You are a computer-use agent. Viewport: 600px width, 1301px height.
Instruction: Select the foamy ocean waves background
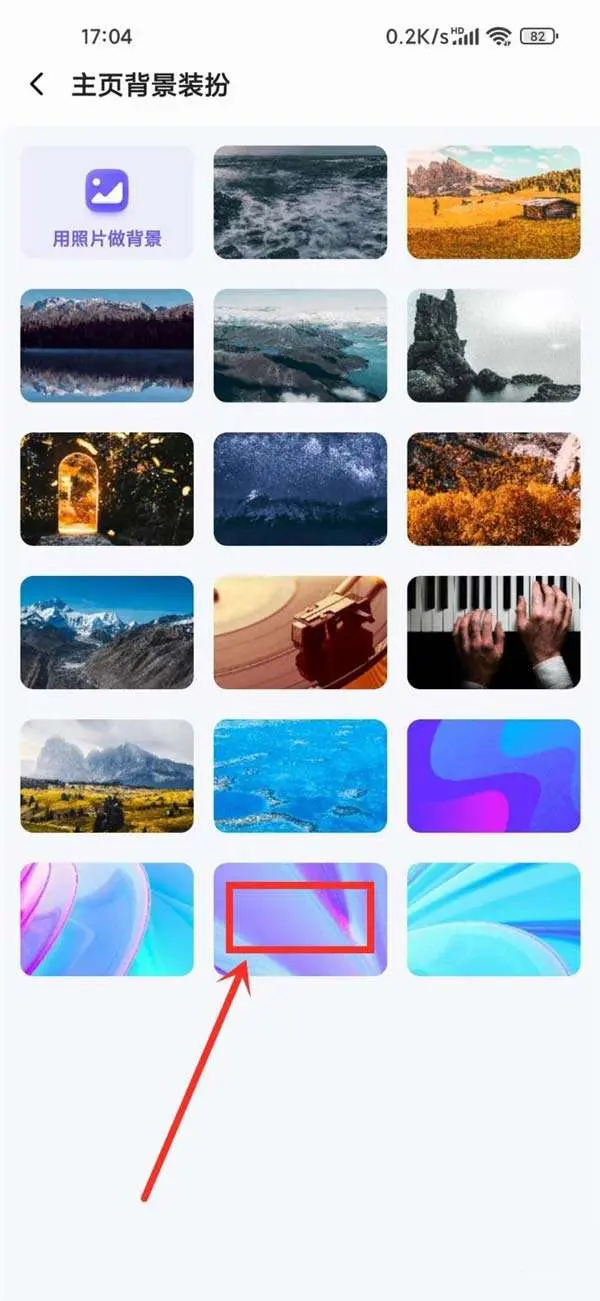300,203
